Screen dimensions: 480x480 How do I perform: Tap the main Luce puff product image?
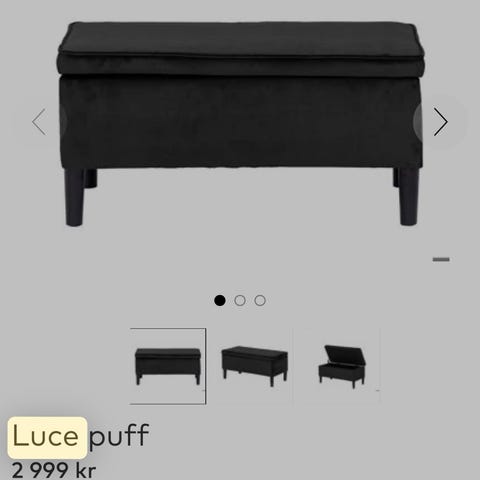(x=240, y=124)
